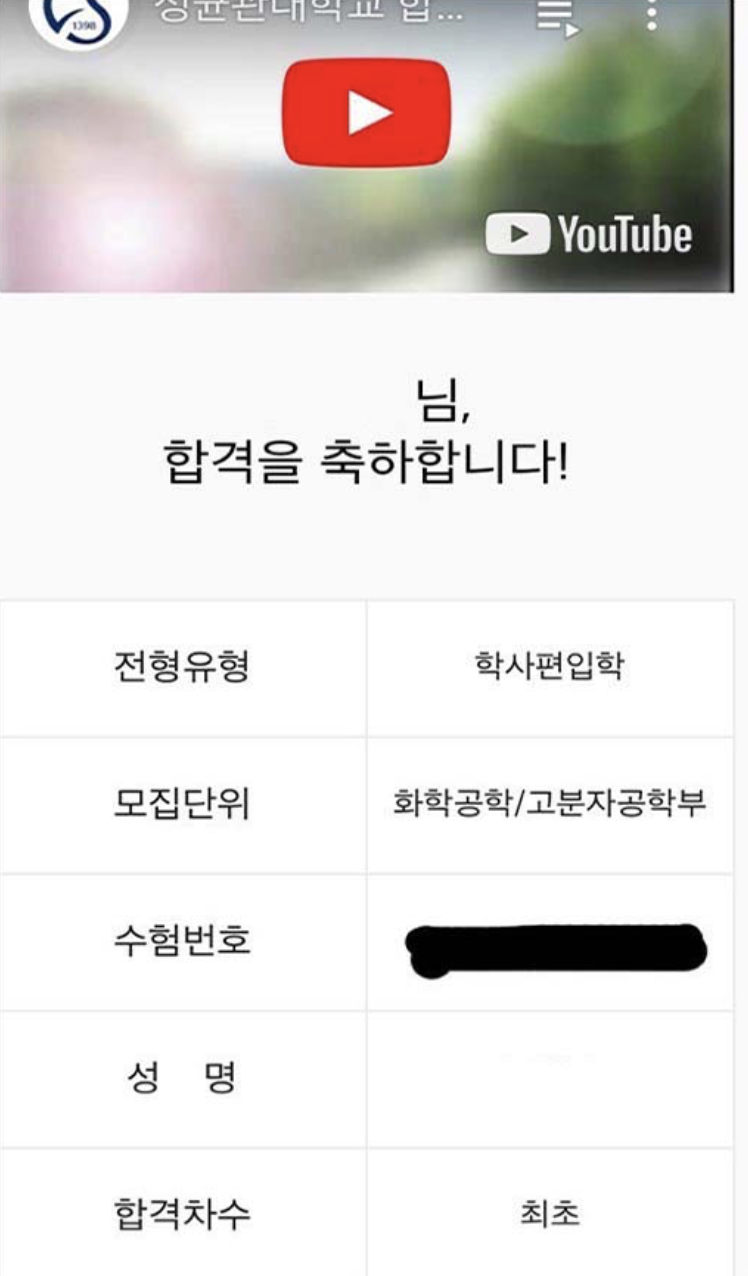Image resolution: width=748 pixels, height=1276 pixels.
Task: Open the Sungkyunkwan University channel avatar
Action: 78,18
